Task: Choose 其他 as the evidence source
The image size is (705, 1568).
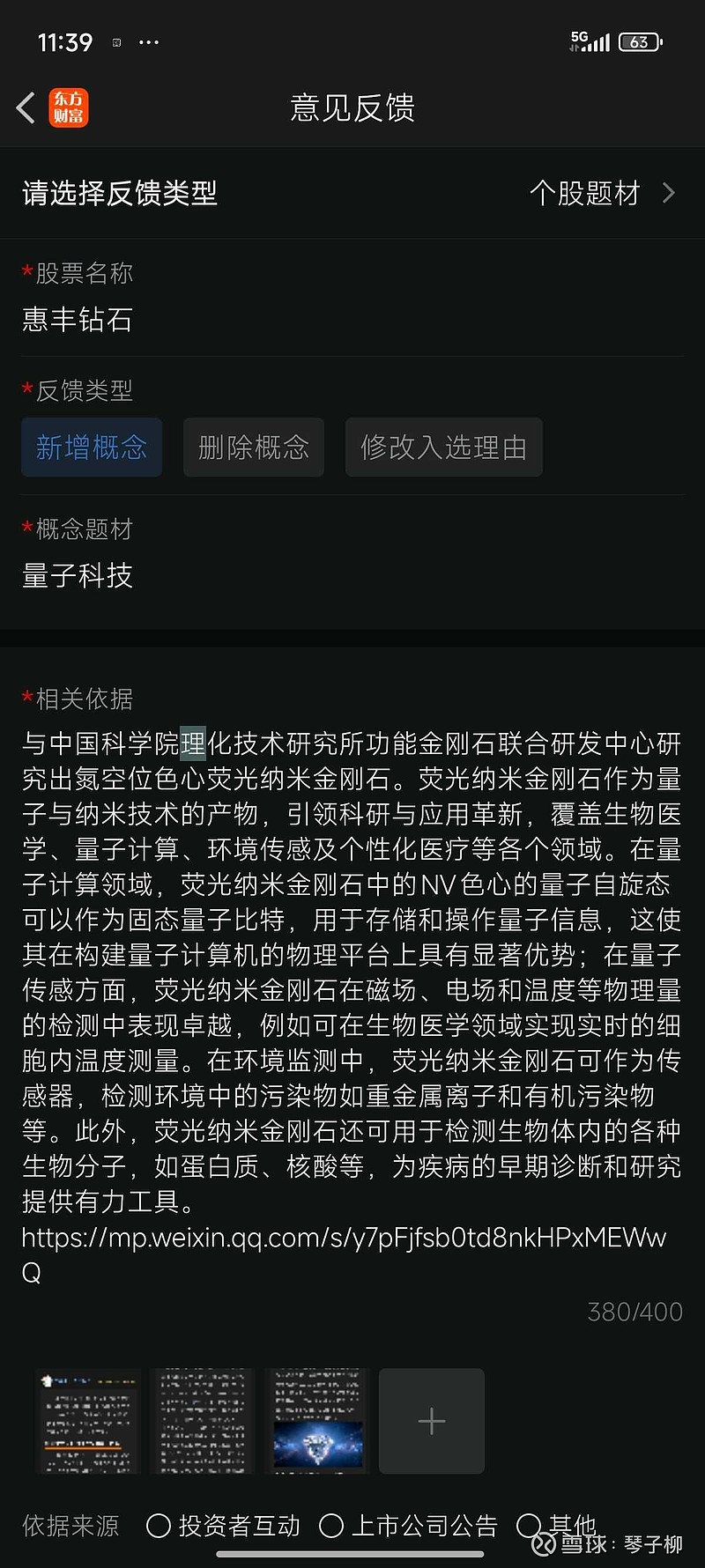Action: tap(560, 1521)
